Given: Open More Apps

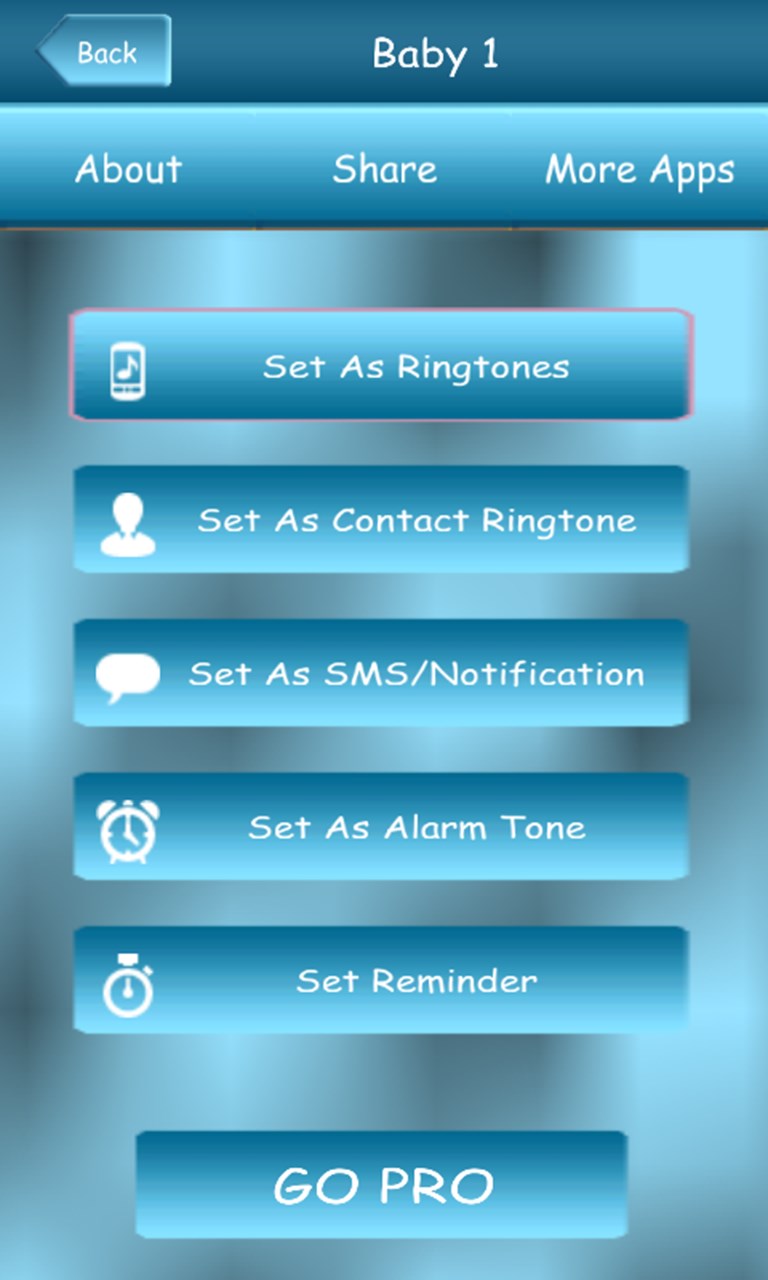Looking at the screenshot, I should 640,169.
